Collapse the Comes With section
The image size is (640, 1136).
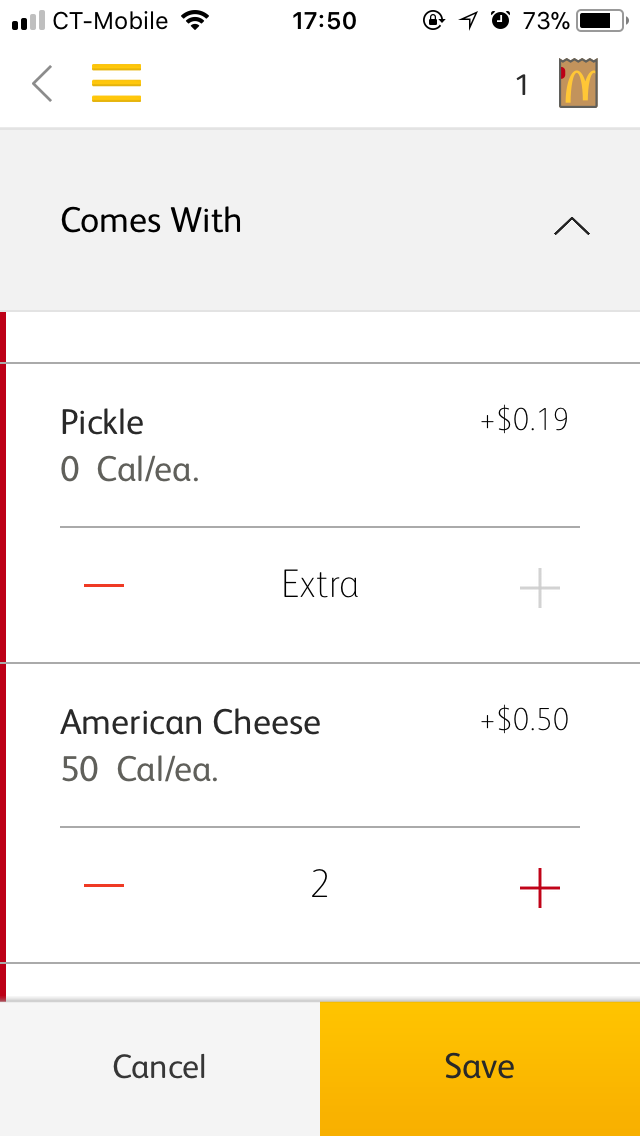[x=571, y=226]
